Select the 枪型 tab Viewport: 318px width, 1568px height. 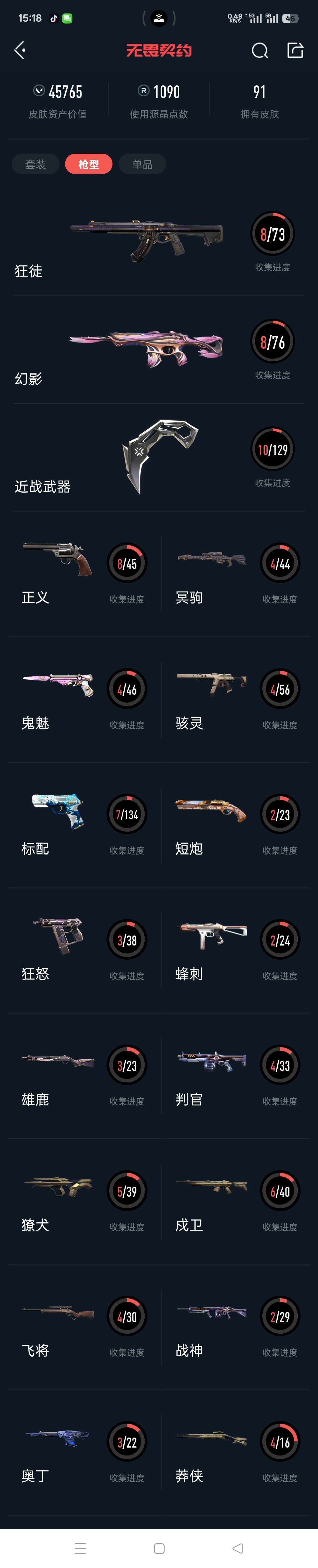(x=88, y=164)
